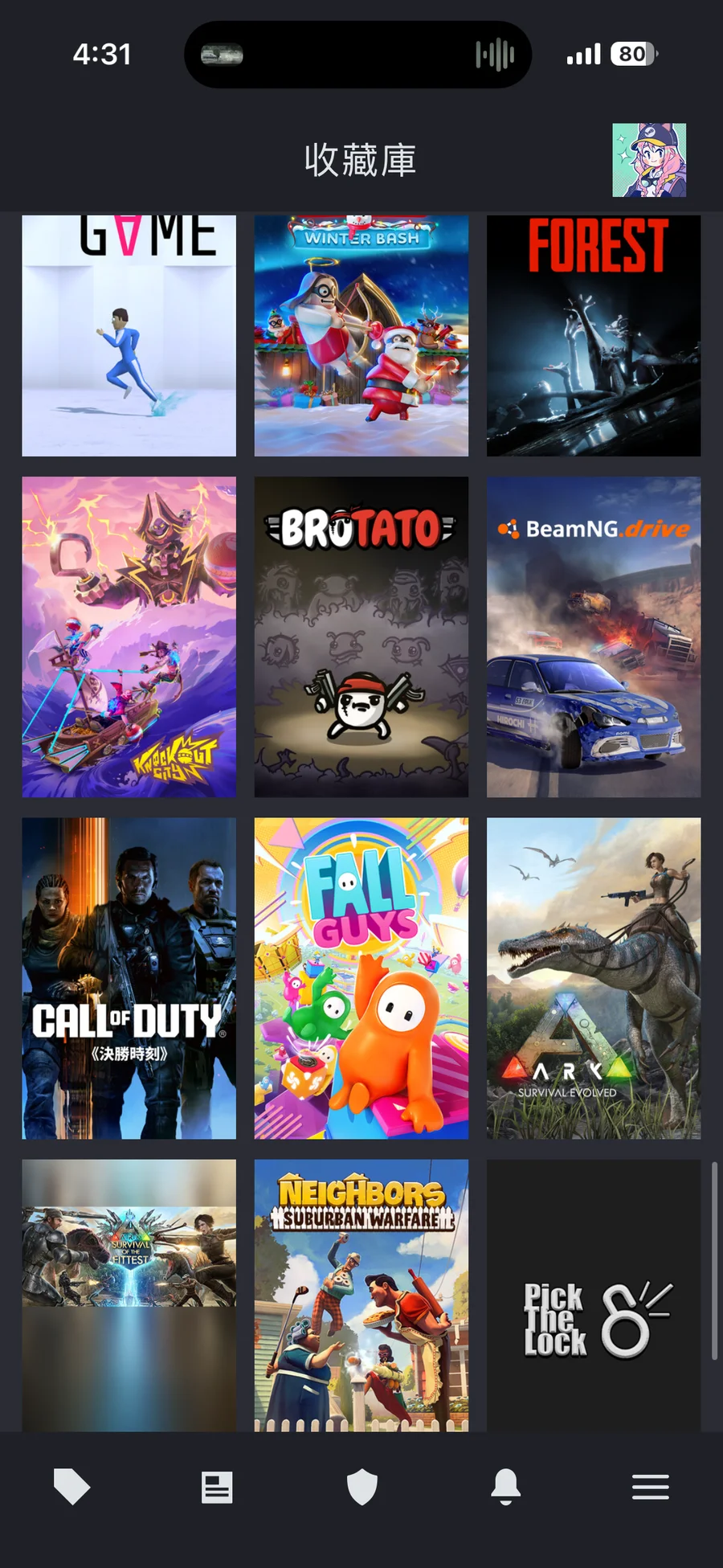Viewport: 723px width, 1568px height.
Task: Open the profile avatar
Action: coord(649,160)
